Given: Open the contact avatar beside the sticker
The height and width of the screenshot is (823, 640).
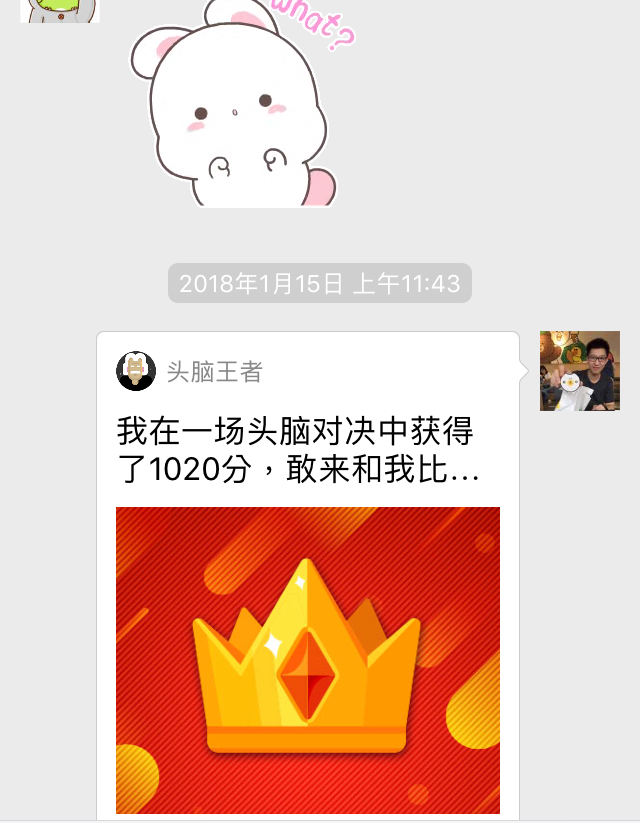Looking at the screenshot, I should click(x=59, y=10).
